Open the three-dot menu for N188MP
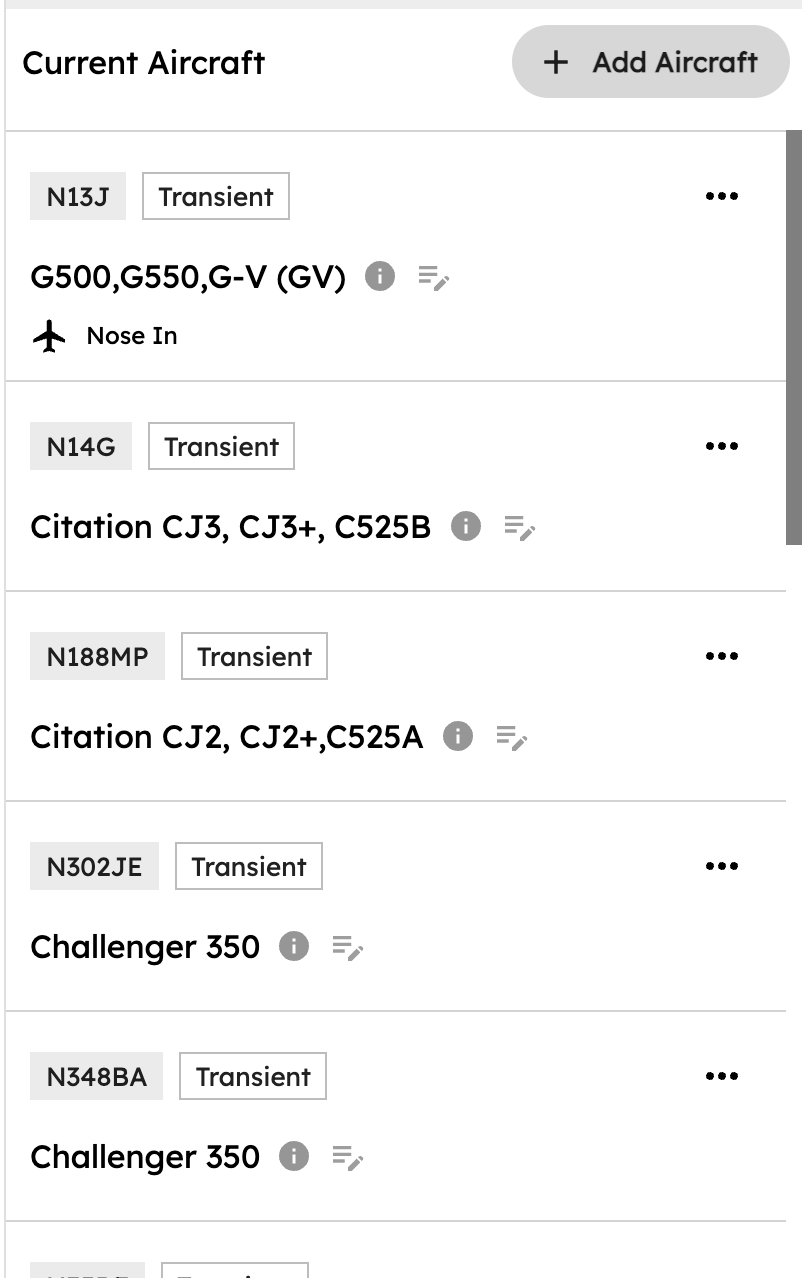This screenshot has height=1278, width=802. pyautogui.click(x=721, y=656)
